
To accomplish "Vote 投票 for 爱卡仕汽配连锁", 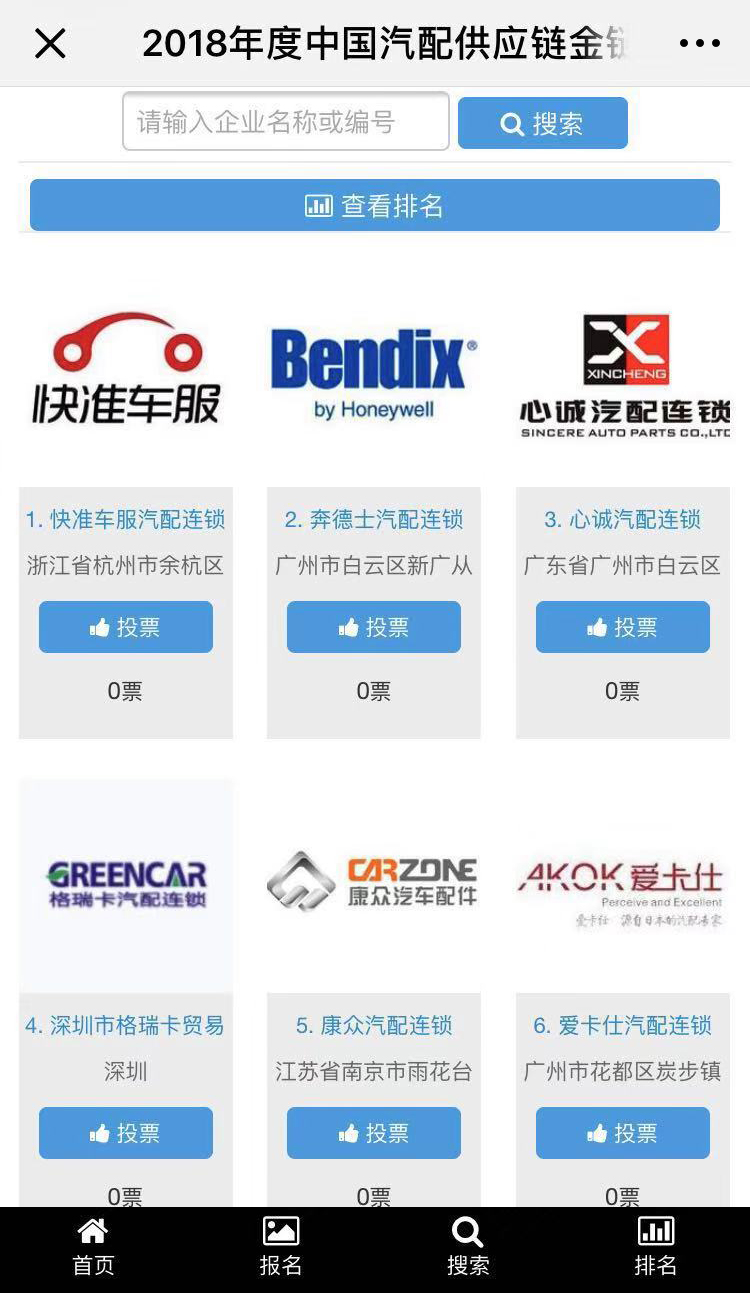I will pos(622,1133).
